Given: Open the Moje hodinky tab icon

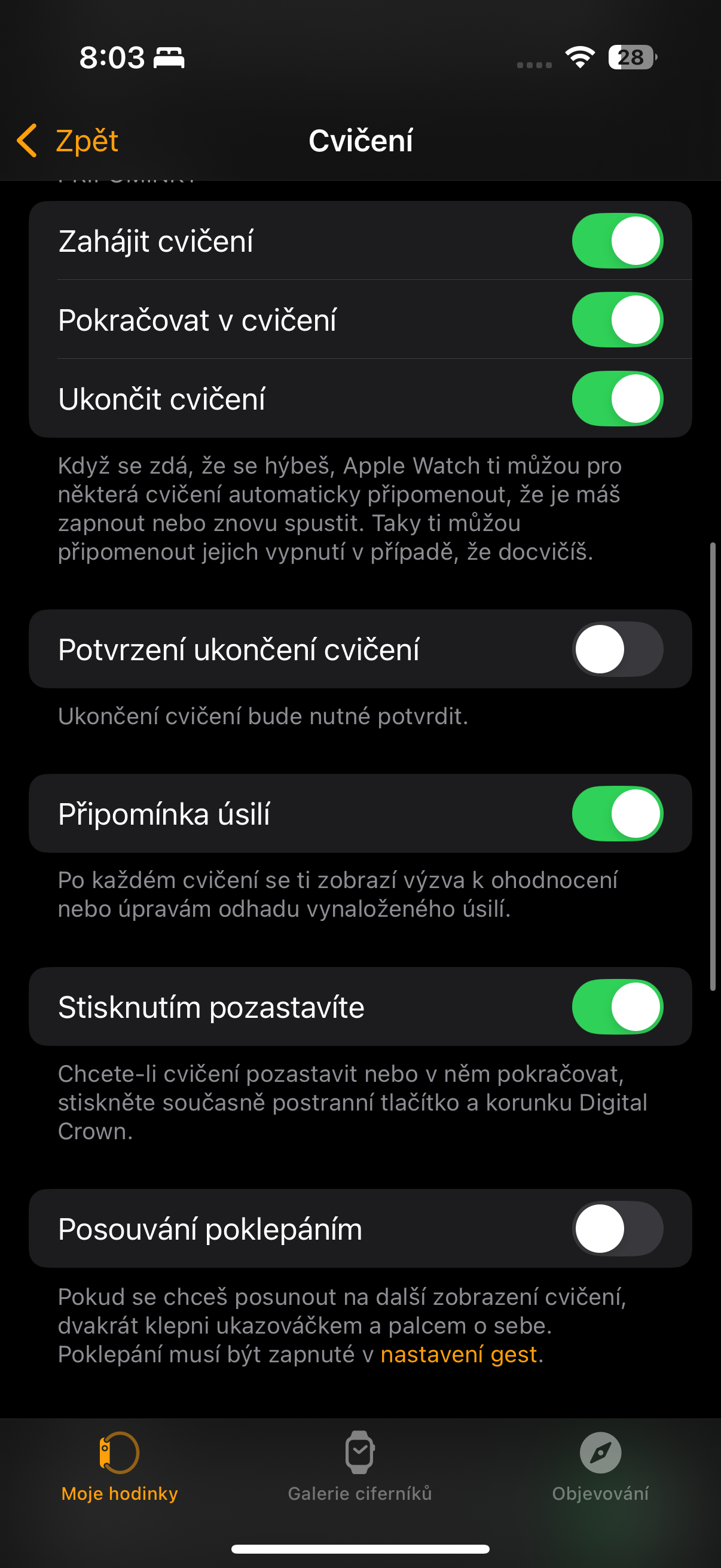Looking at the screenshot, I should pos(120,1453).
